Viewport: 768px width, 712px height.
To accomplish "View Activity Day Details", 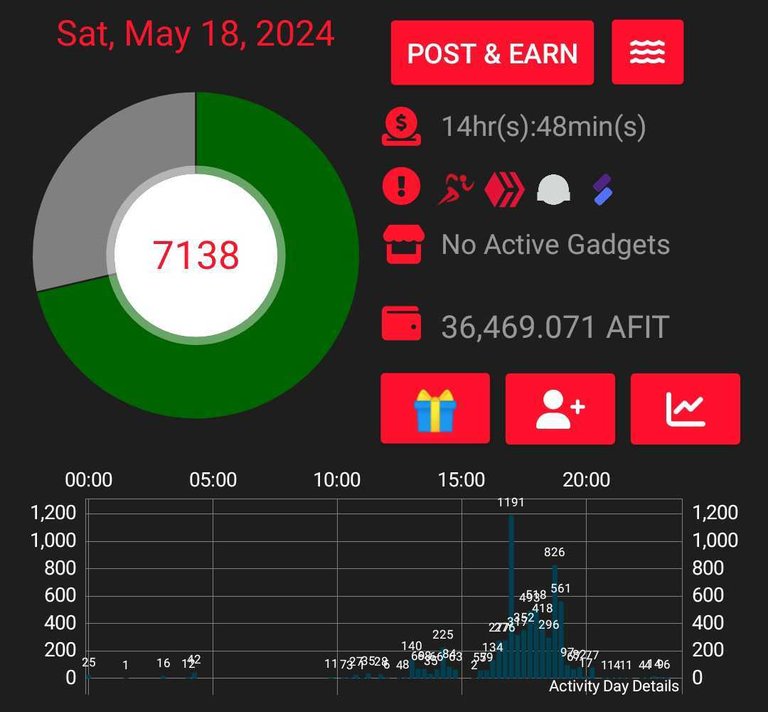I will (614, 686).
